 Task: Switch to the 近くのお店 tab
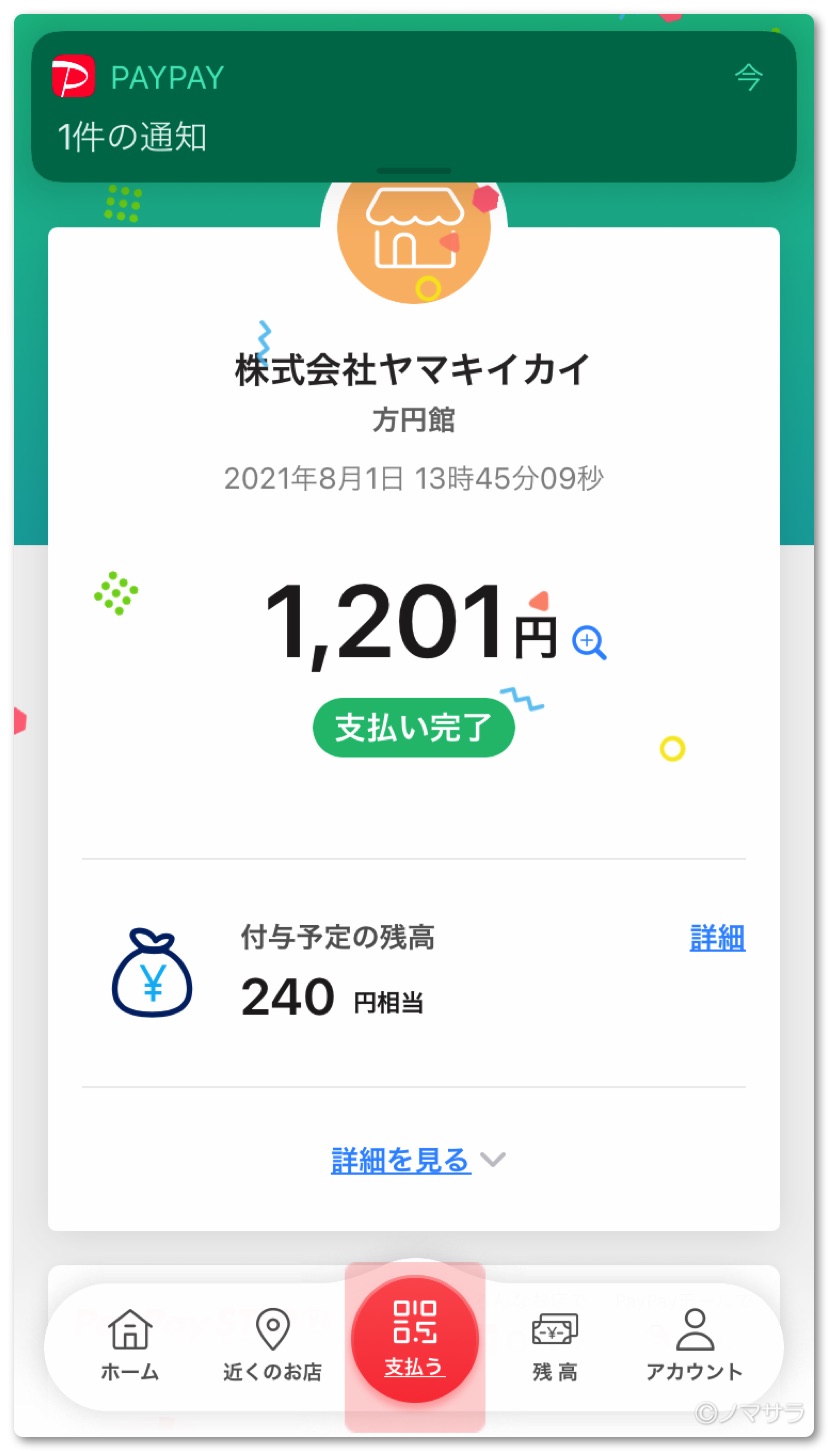pos(272,1344)
